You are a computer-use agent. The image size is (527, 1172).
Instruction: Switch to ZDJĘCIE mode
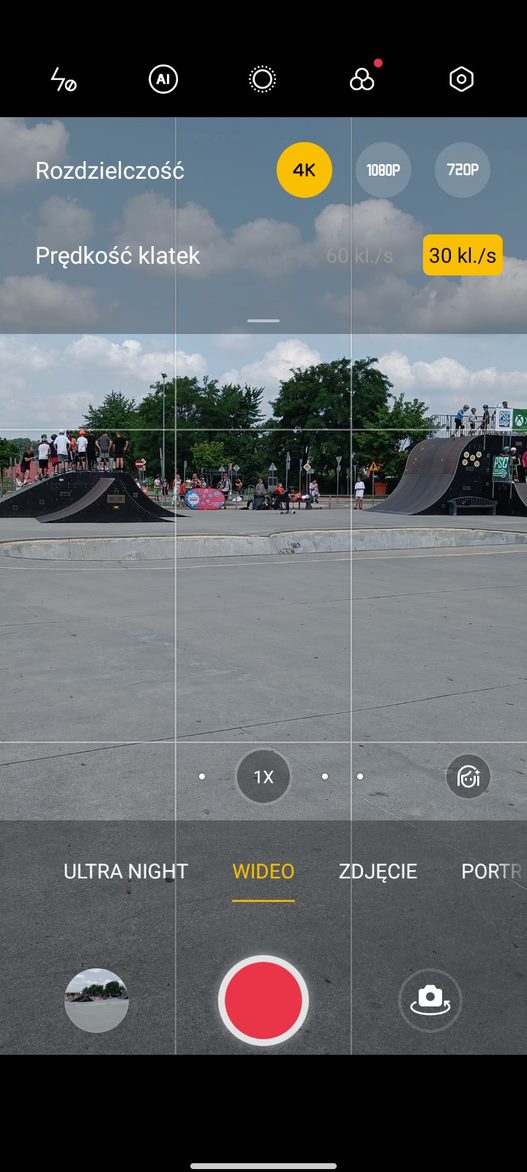[x=377, y=872]
